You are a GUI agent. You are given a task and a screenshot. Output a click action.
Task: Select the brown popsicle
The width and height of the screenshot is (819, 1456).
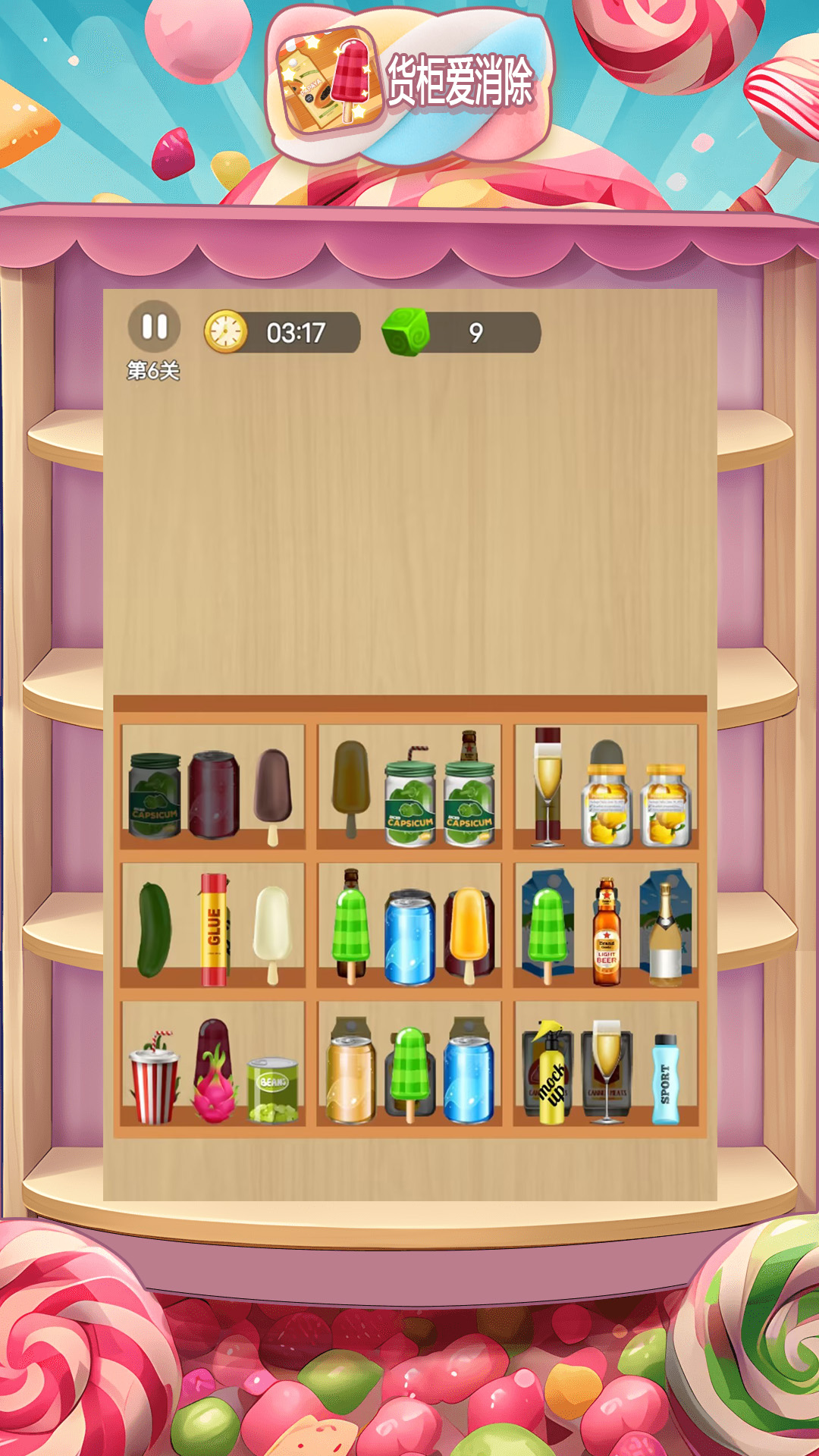pyautogui.click(x=351, y=783)
